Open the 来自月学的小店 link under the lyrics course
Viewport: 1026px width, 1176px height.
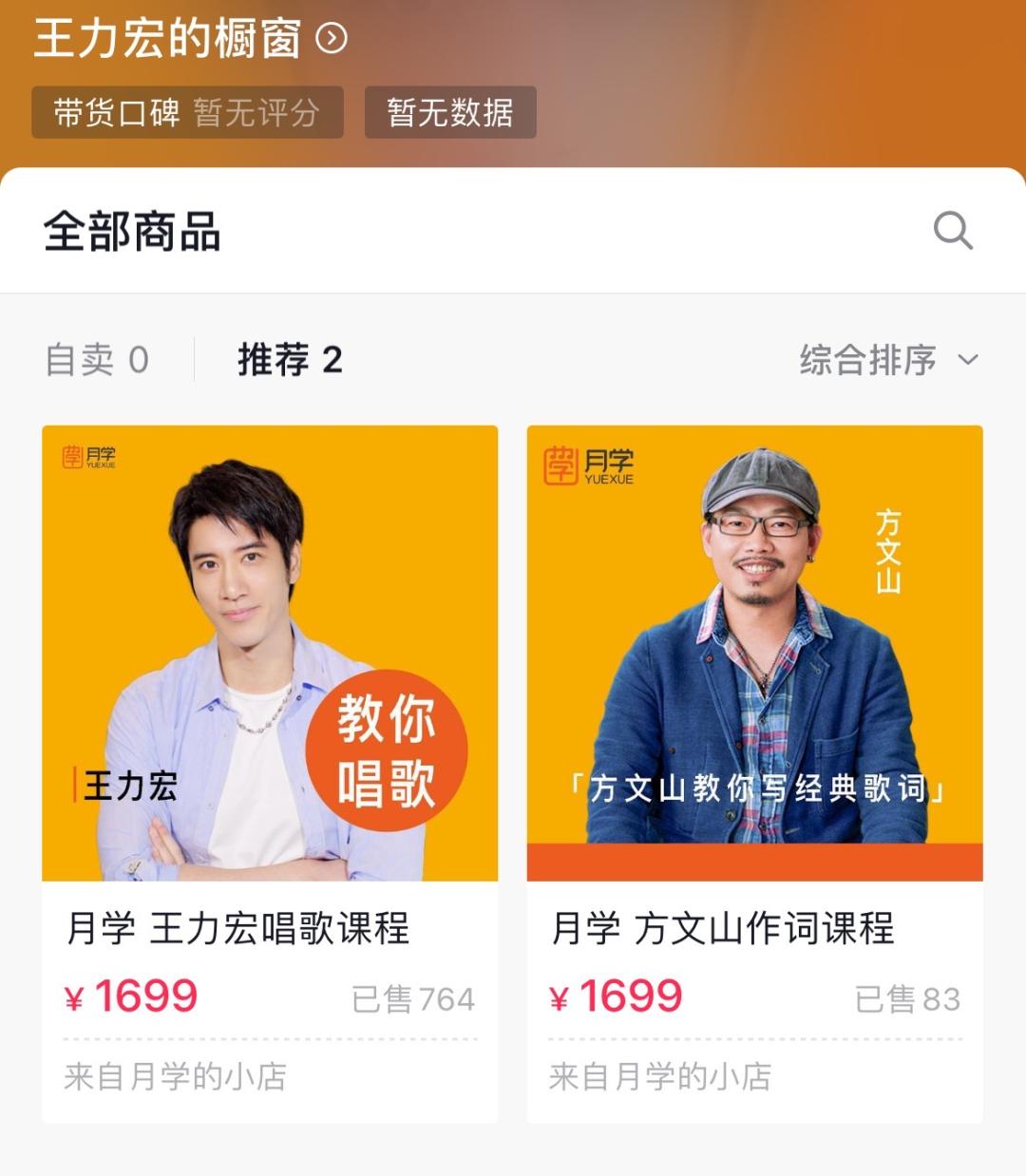(x=661, y=1075)
